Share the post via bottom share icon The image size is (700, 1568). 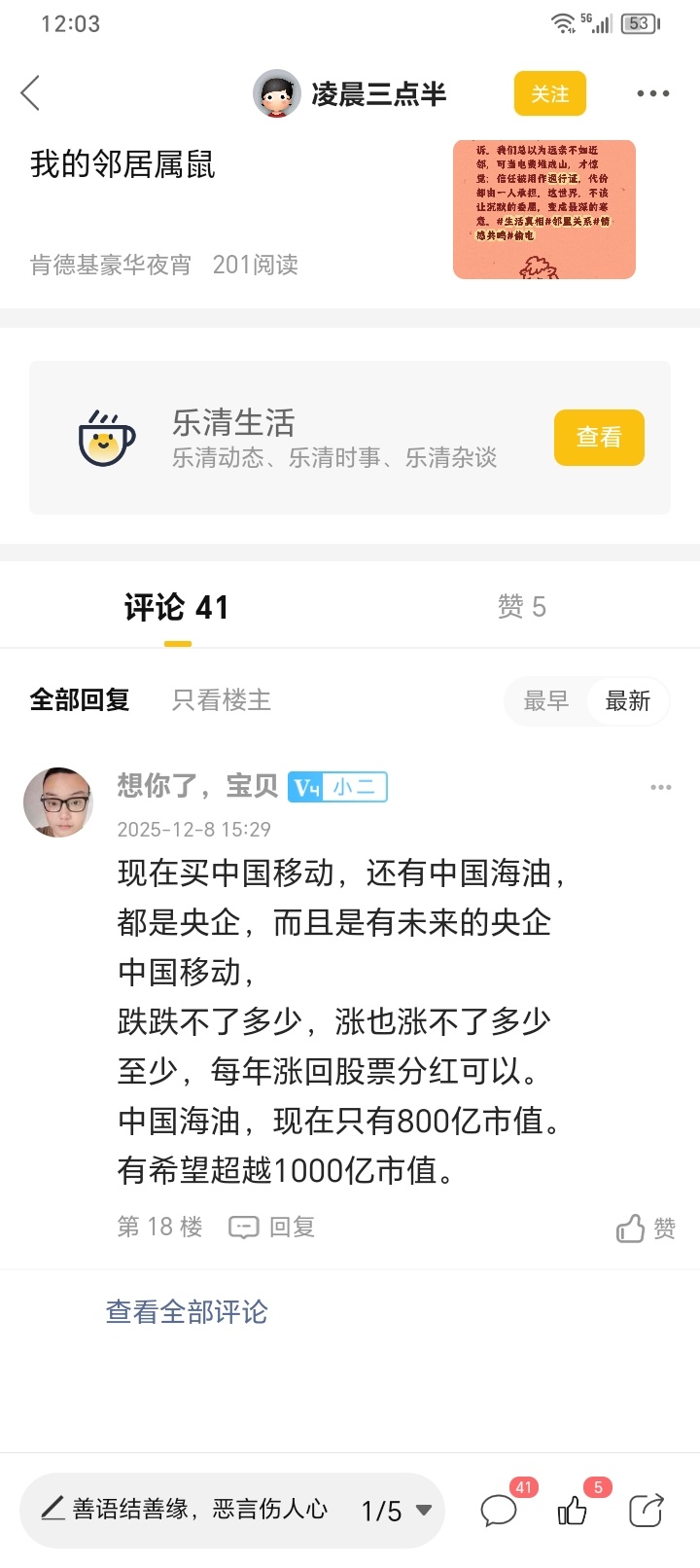[646, 1511]
